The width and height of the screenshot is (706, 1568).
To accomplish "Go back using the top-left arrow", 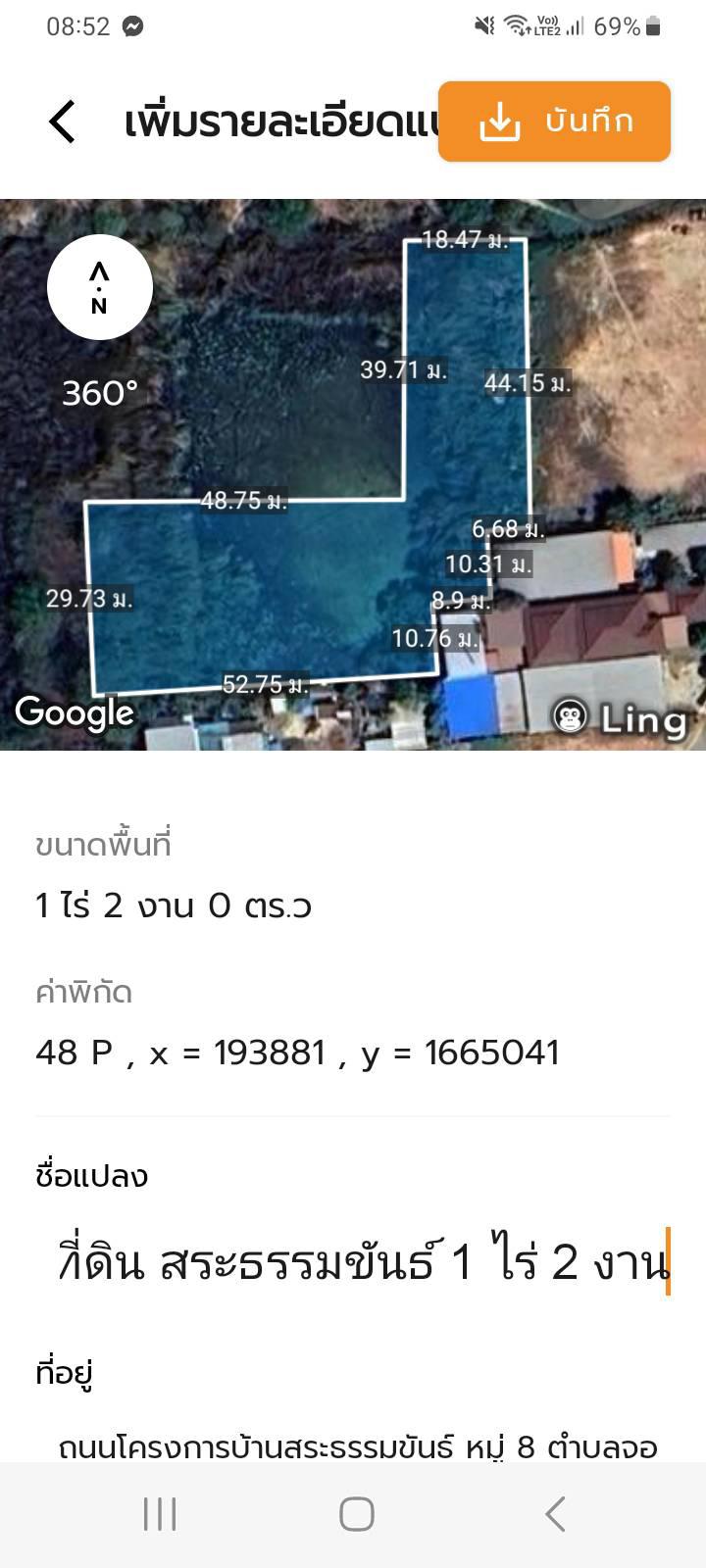I will click(62, 122).
